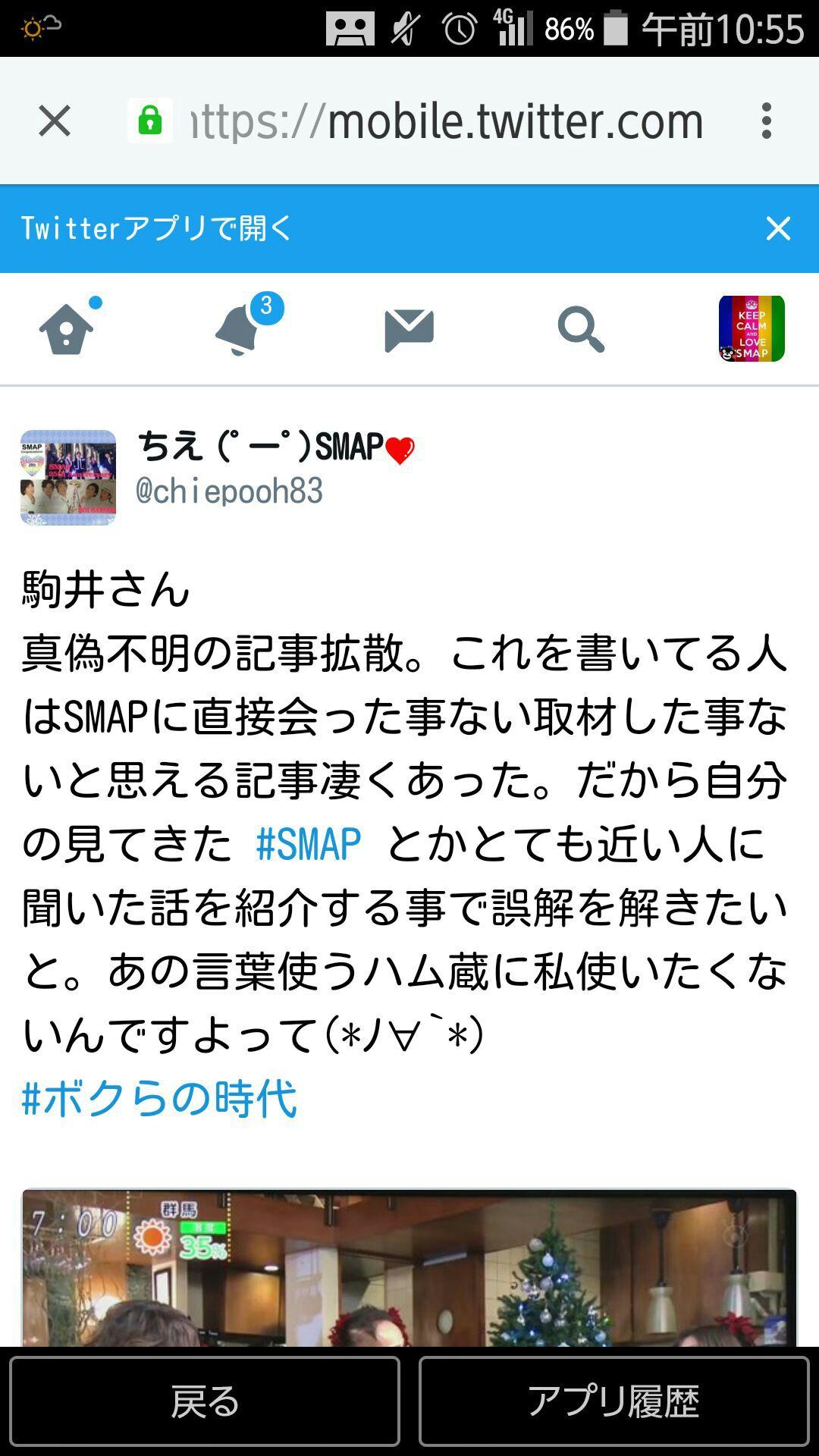819x1456 pixels.
Task: Open the browser overflow menu
Action: pyautogui.click(x=767, y=121)
